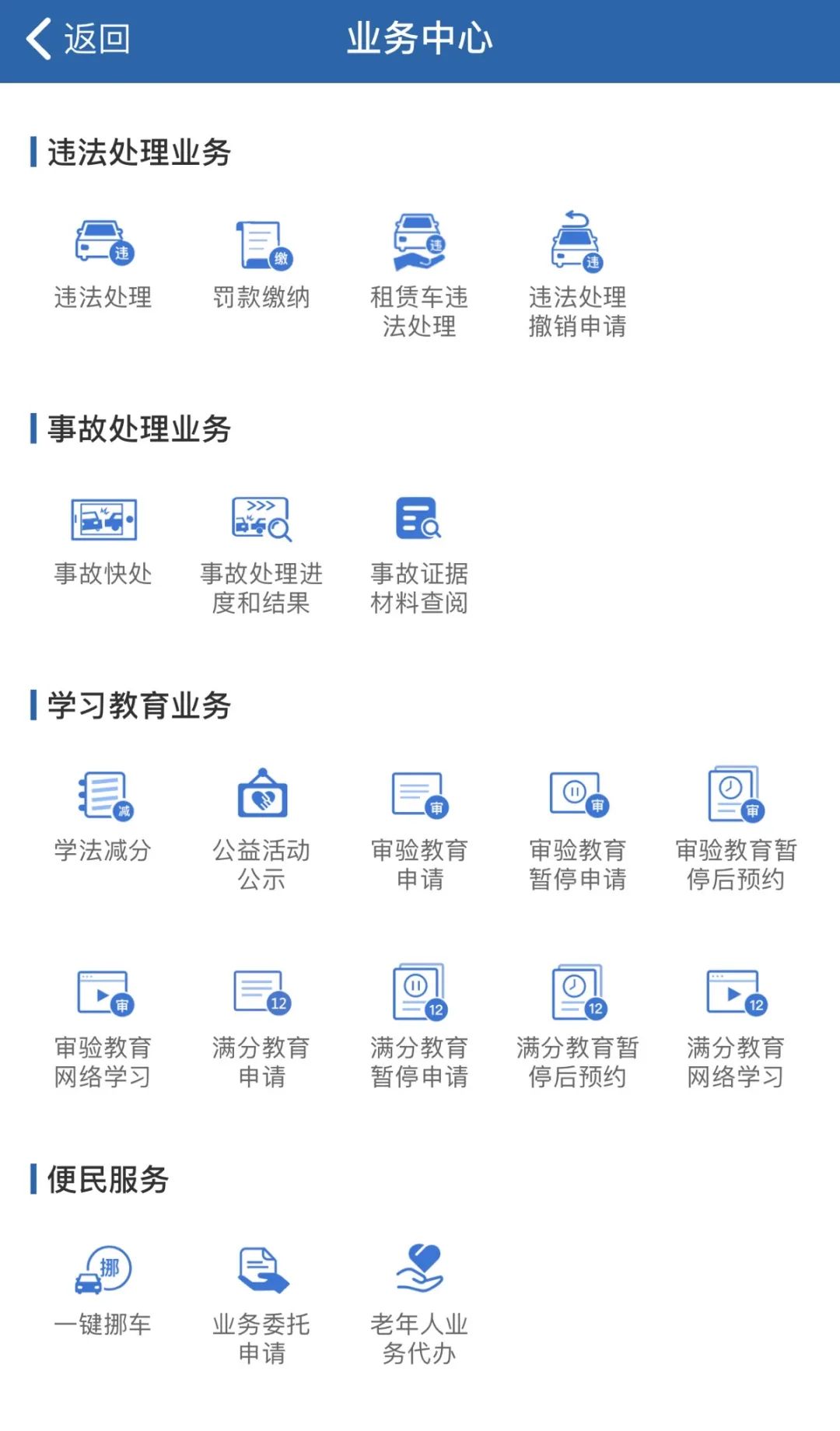
Task: Go back using the 返回 button
Action: tap(78, 39)
